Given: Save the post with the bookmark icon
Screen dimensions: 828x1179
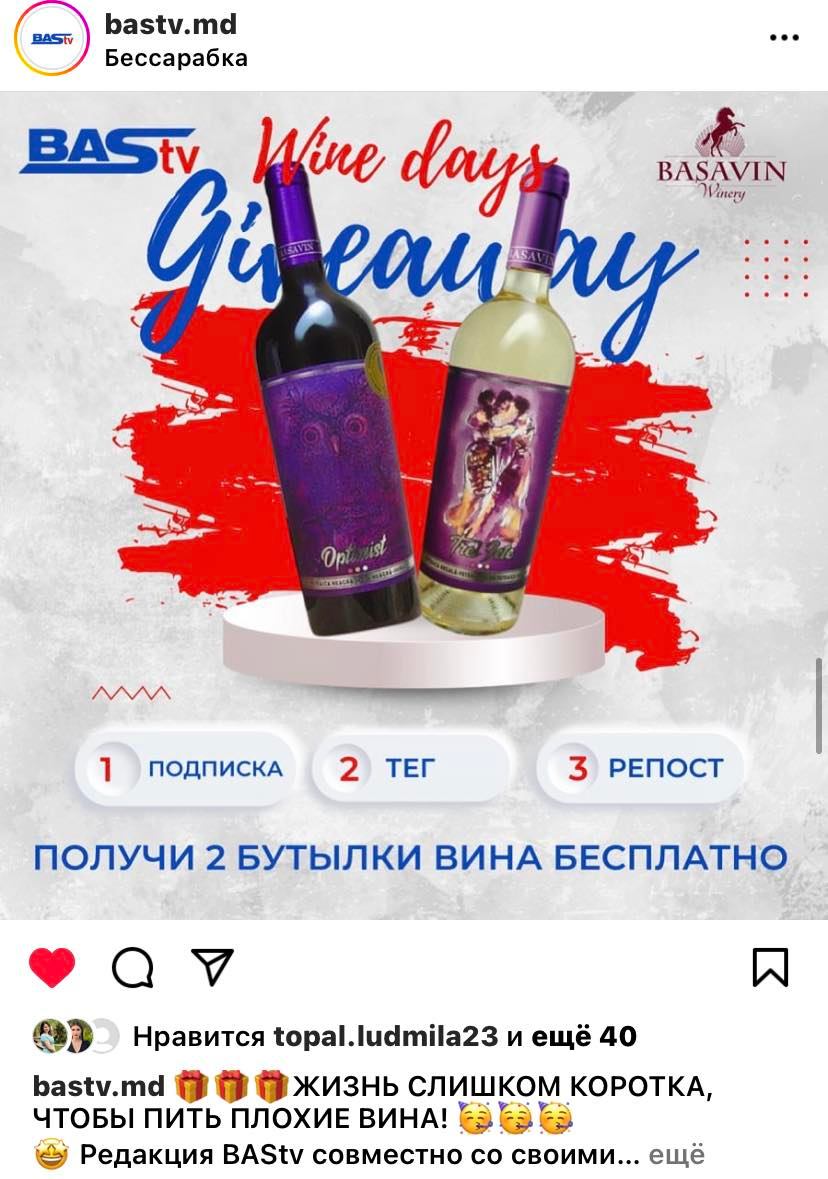Looking at the screenshot, I should [770, 967].
